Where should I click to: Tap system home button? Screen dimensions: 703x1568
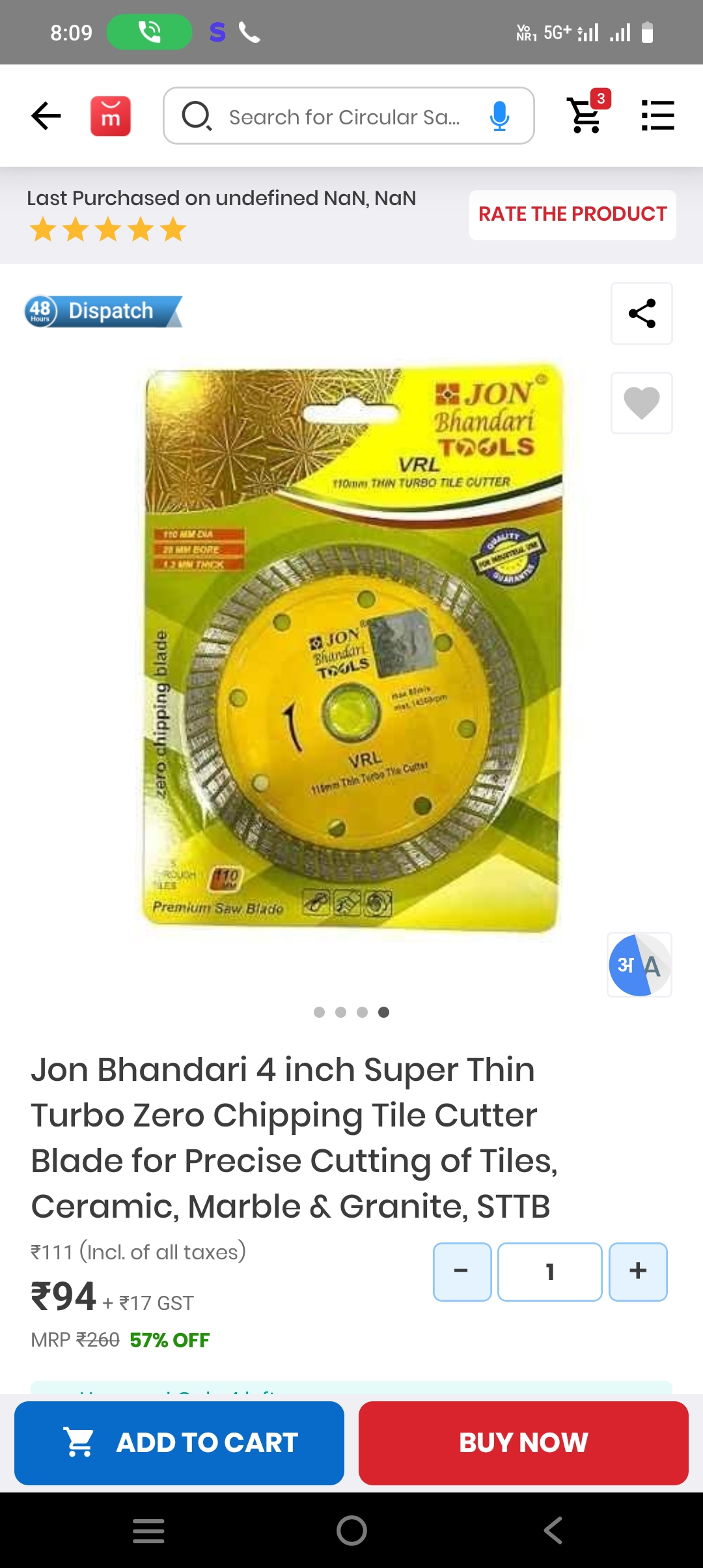tap(351, 1530)
